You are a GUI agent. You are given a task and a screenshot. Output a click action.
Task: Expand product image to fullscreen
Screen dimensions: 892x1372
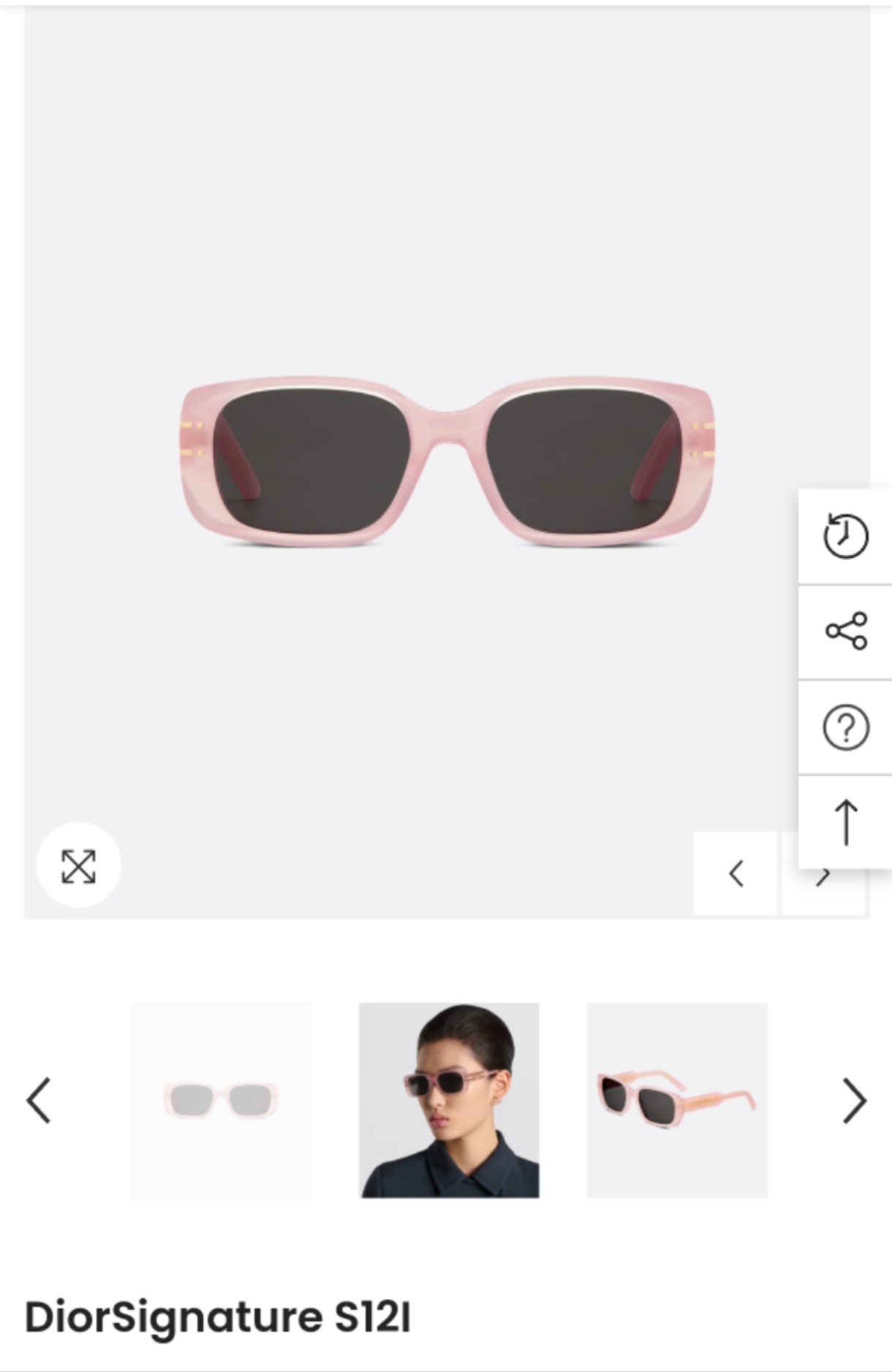78,866
